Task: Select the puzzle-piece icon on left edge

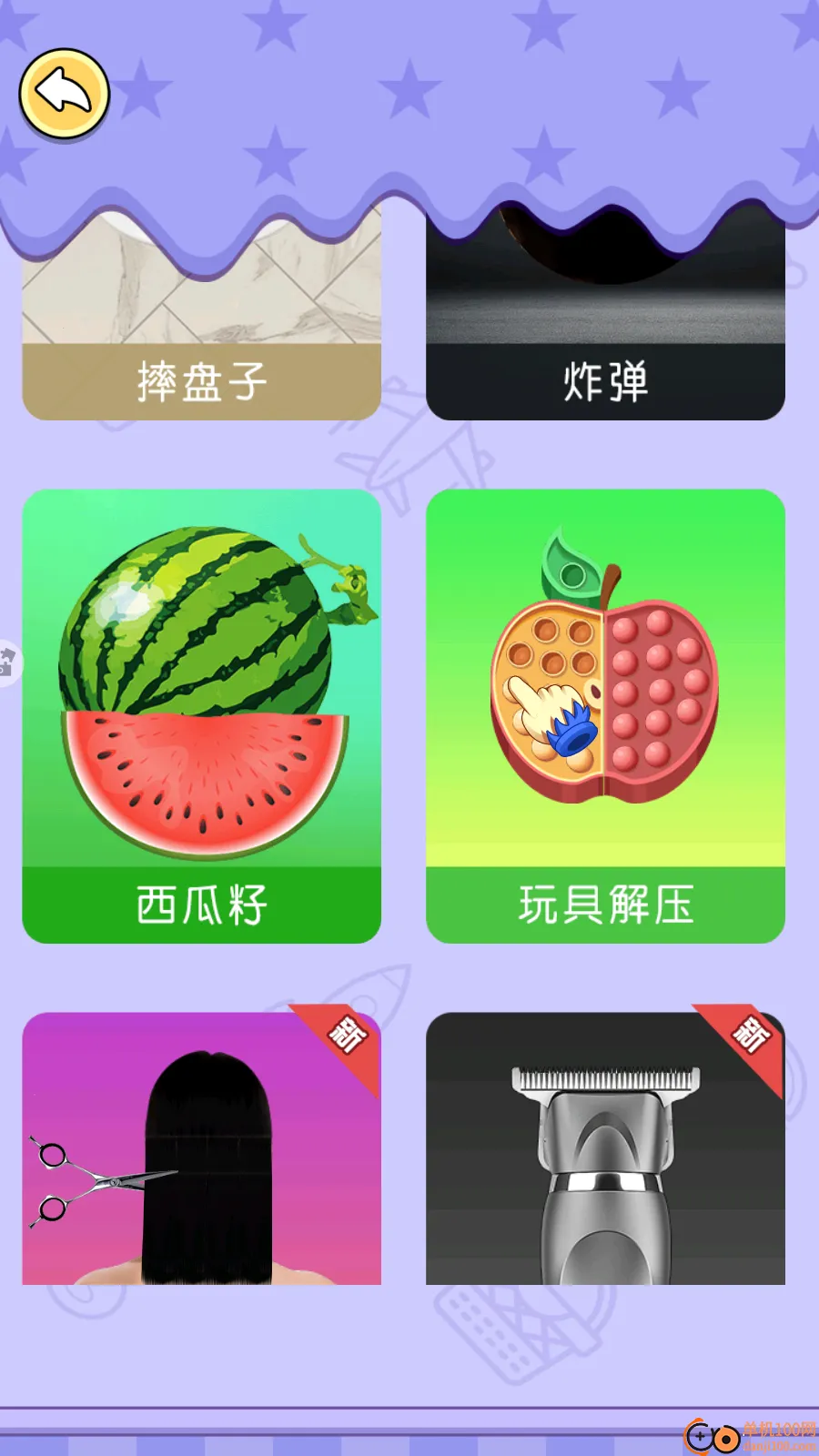Action: coord(7,660)
